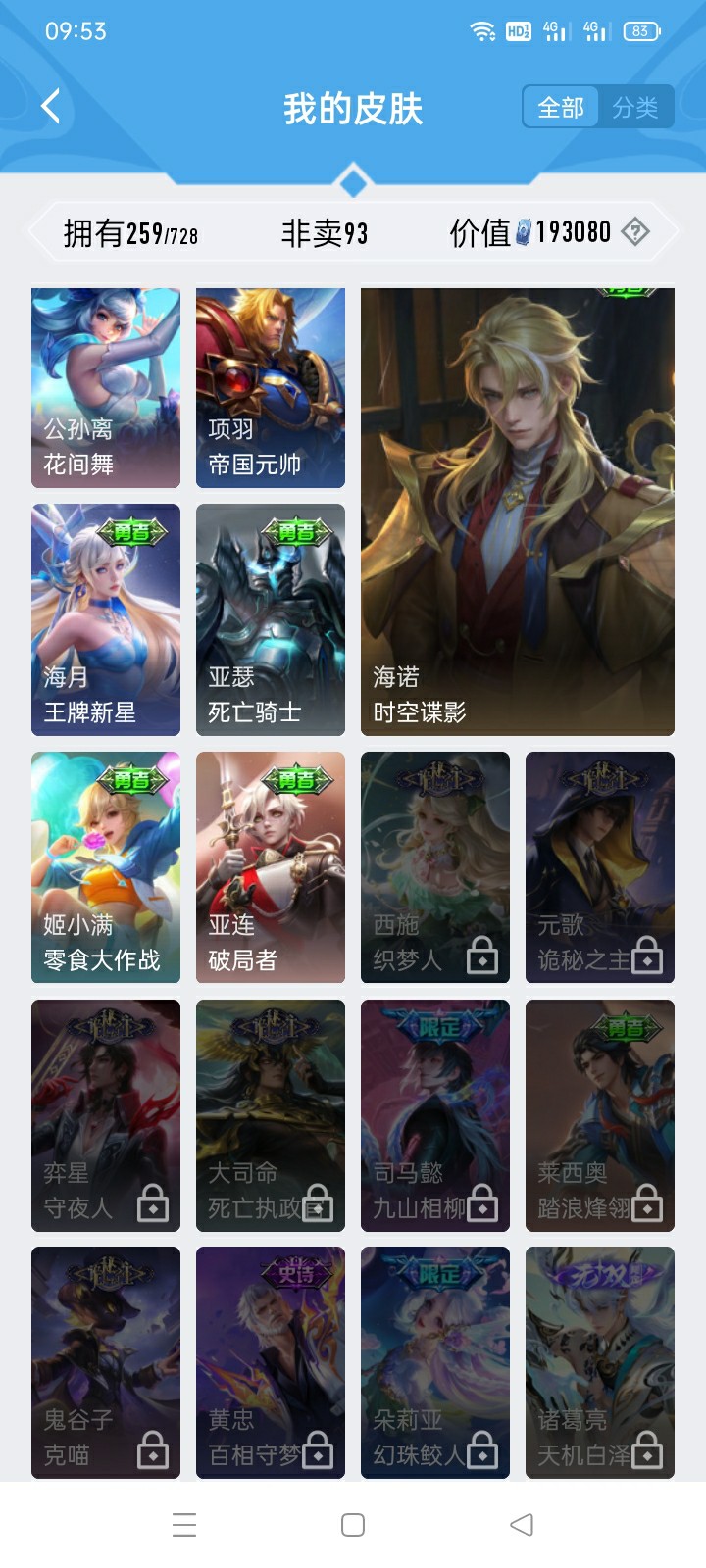Tap the system home button

coord(353,1525)
